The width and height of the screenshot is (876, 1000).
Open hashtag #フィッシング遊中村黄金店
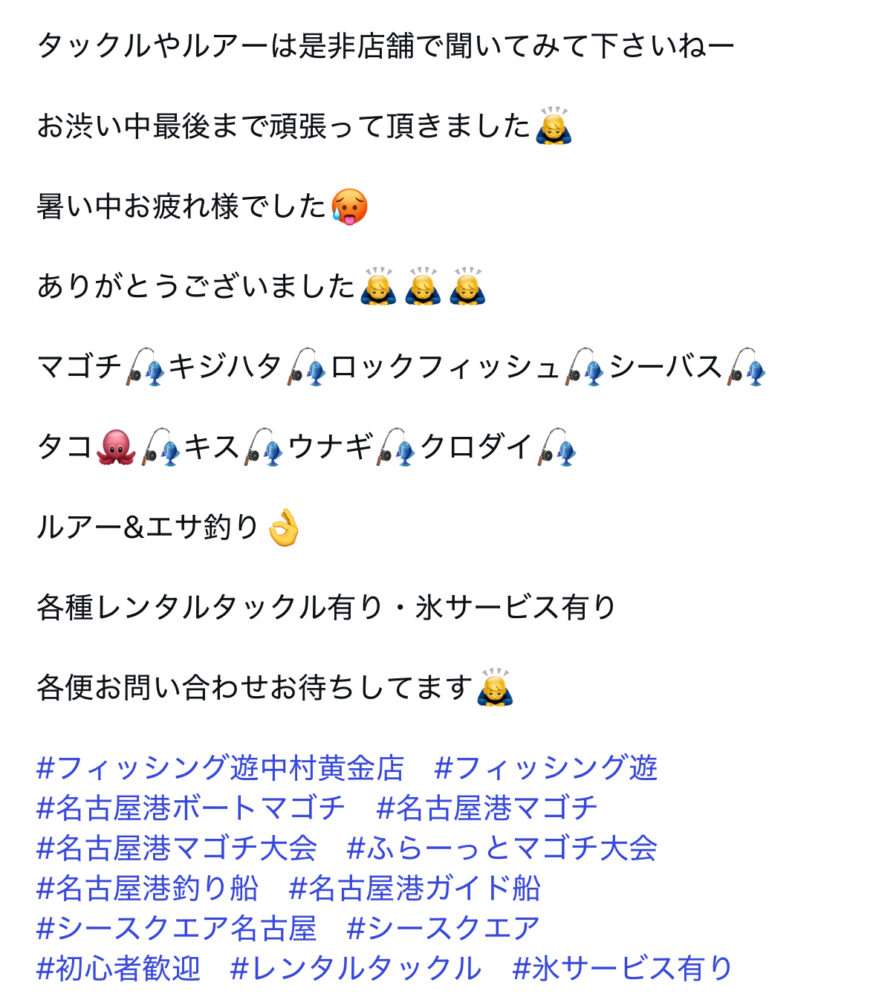pos(220,768)
